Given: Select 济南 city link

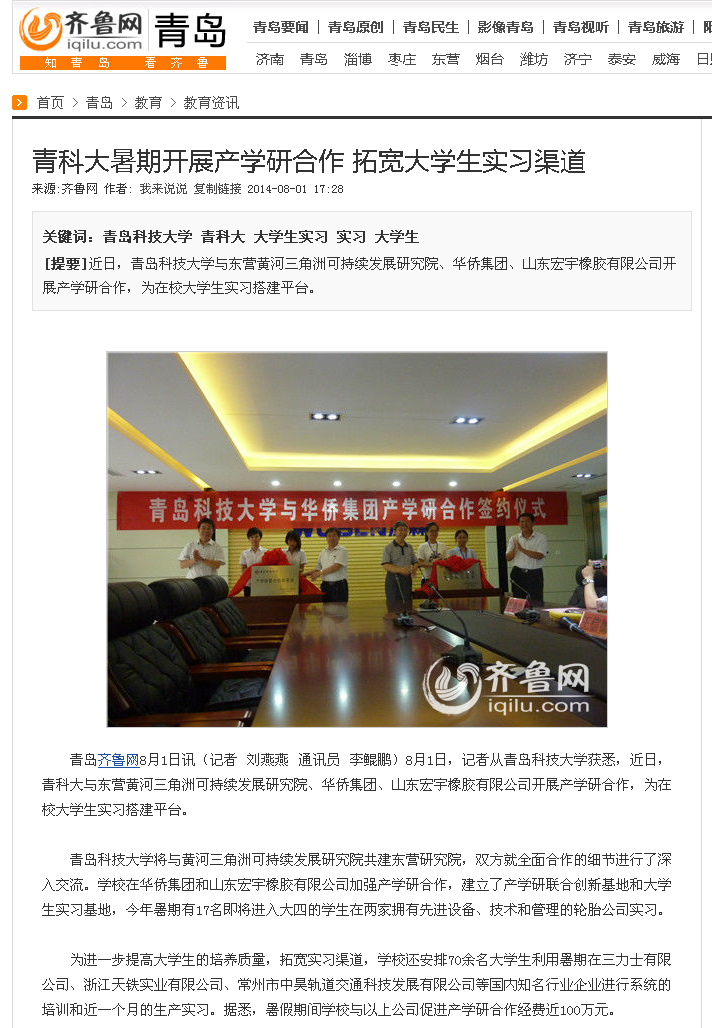Looking at the screenshot, I should (269, 59).
